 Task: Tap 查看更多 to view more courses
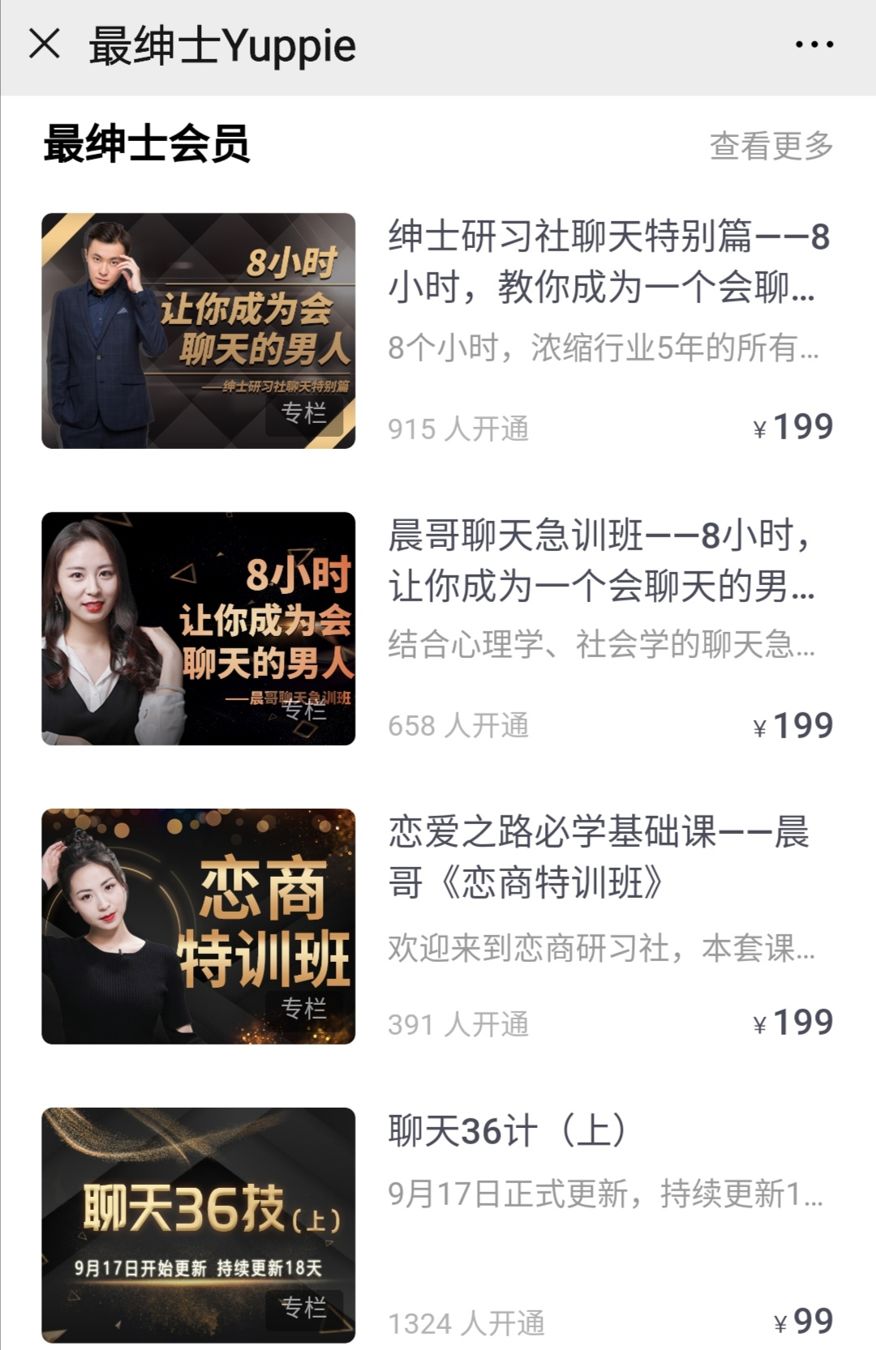pyautogui.click(x=771, y=146)
